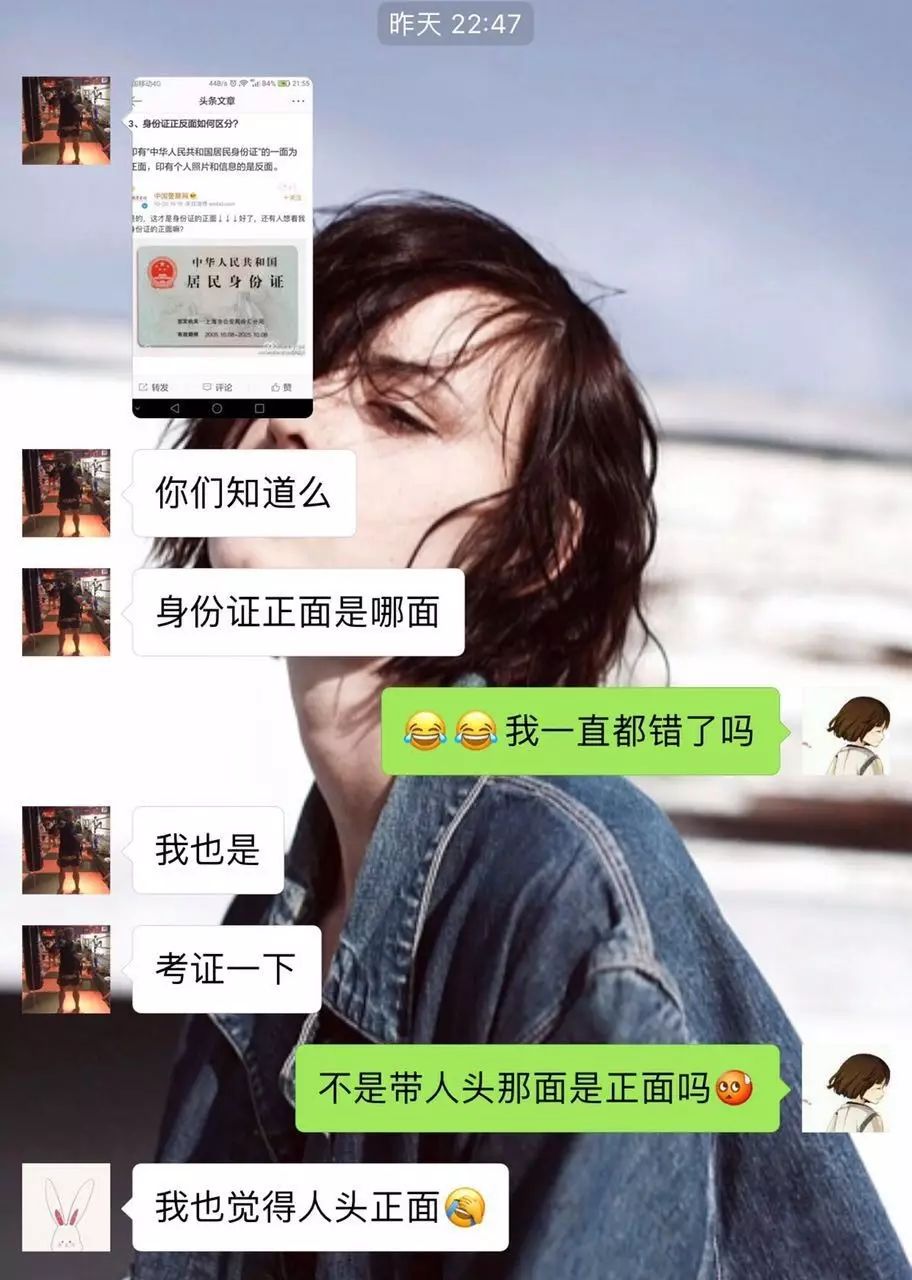Tap my avatar beside 不是带人头那面是正面吗
This screenshot has height=1280, width=912.
845,1088
